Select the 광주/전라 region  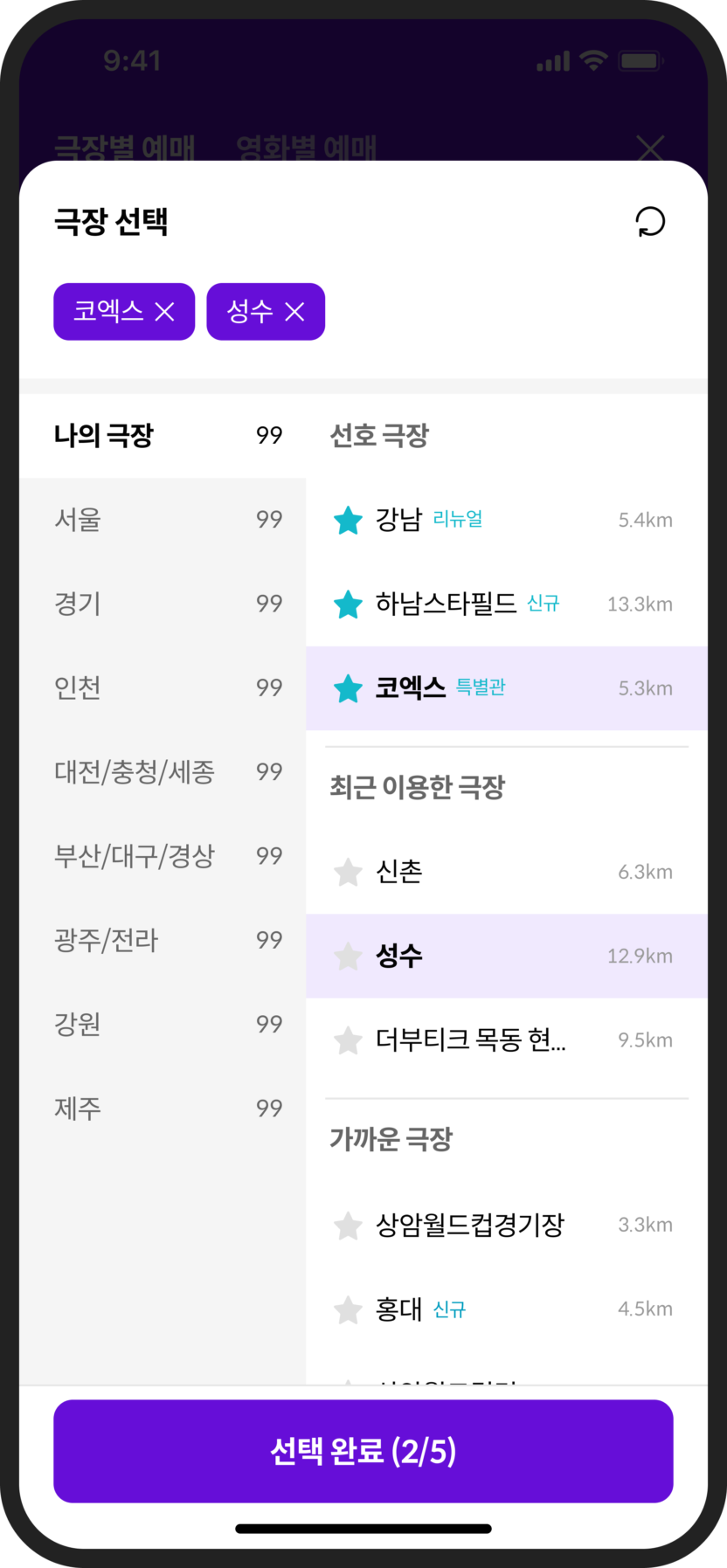tap(163, 940)
